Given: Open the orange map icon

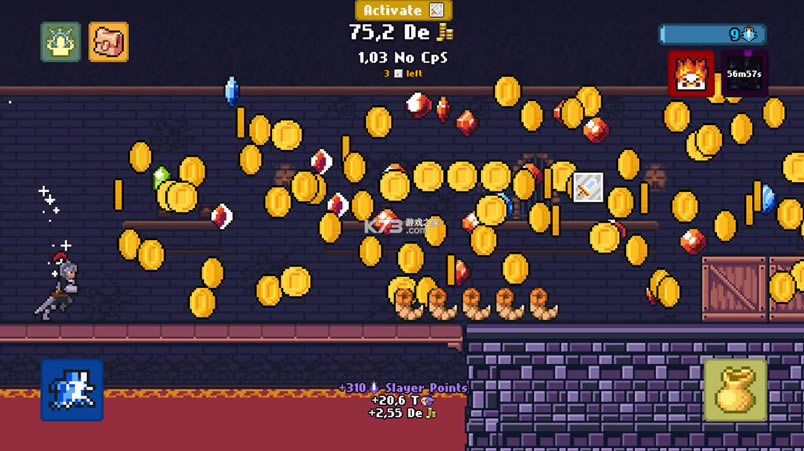Looking at the screenshot, I should coord(108,42).
